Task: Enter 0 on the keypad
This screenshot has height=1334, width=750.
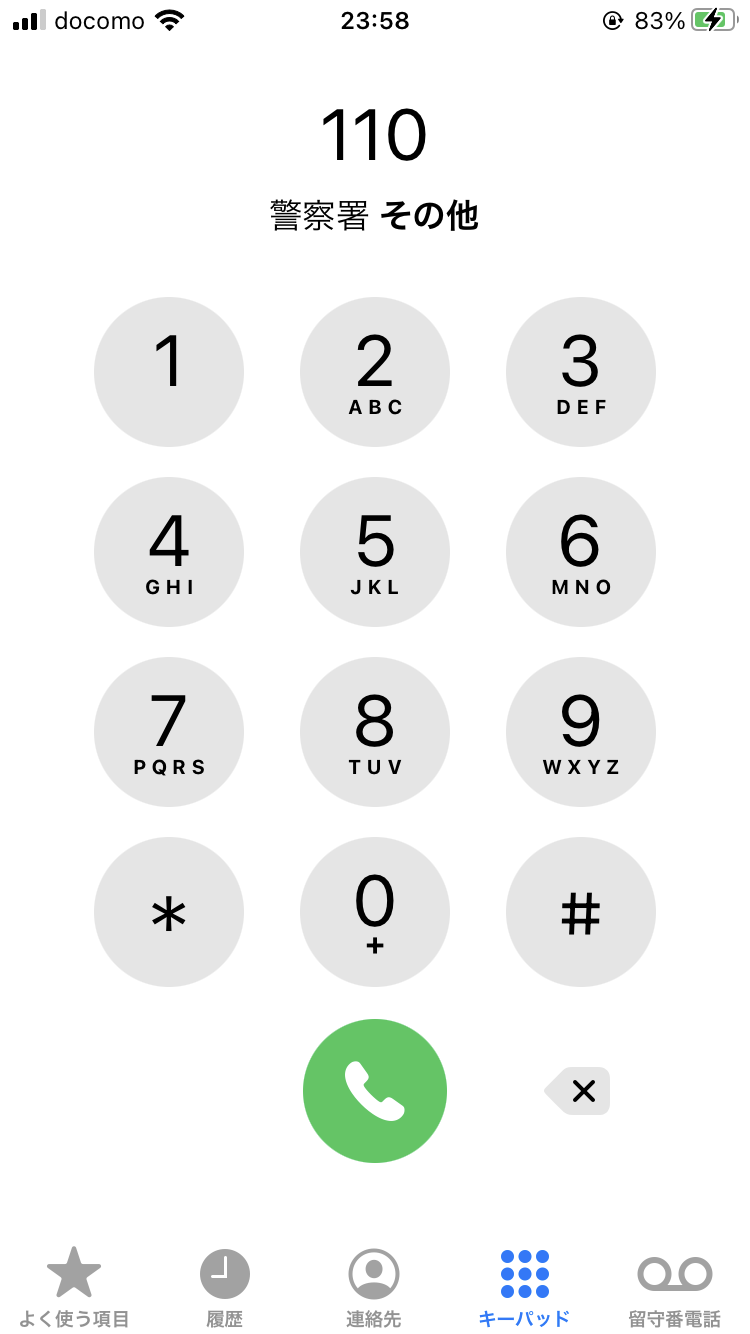Action: (375, 912)
